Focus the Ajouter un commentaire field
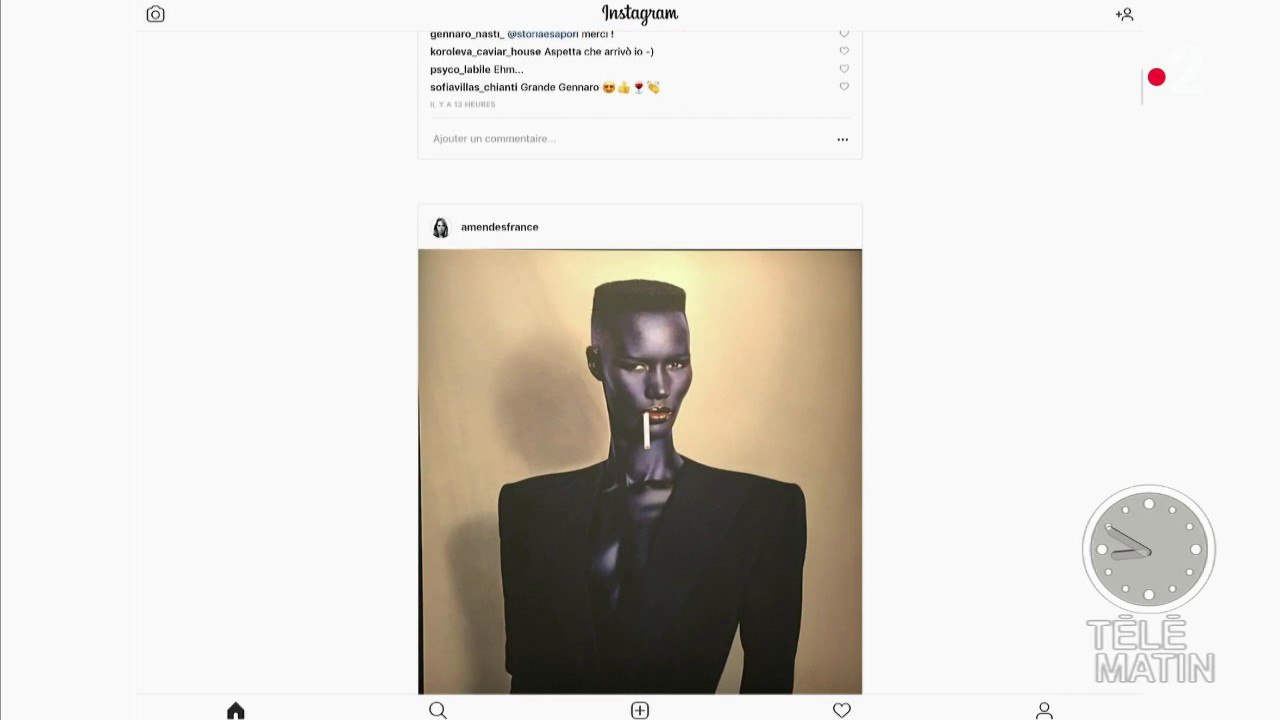1280x720 pixels. pos(625,139)
